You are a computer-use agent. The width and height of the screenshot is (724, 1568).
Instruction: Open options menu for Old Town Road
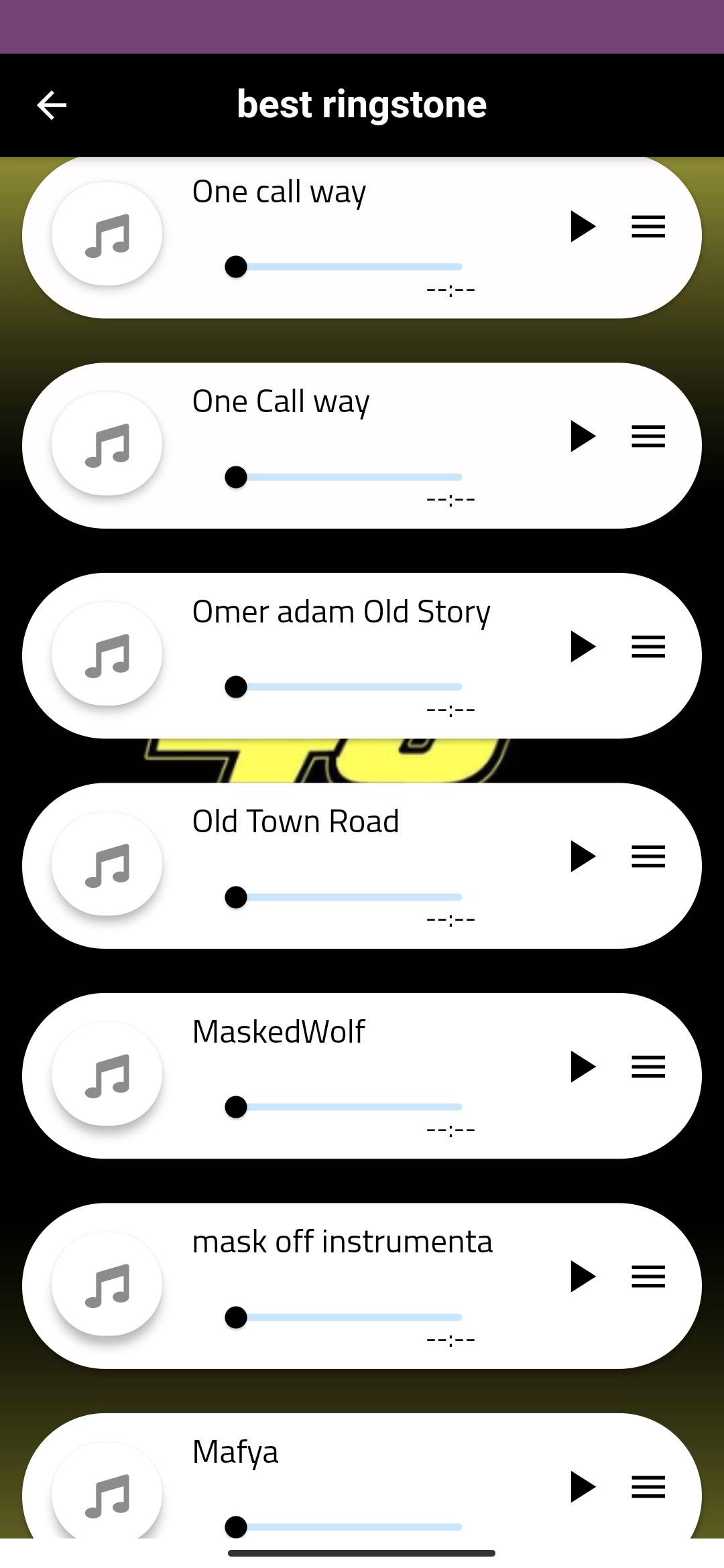click(x=648, y=856)
